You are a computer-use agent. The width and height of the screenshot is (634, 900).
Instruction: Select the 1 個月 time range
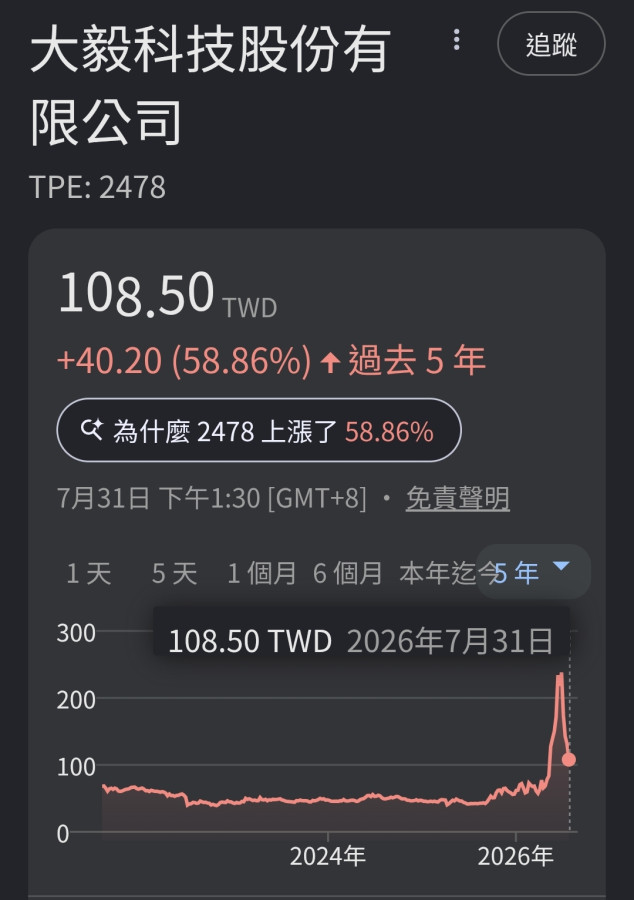pyautogui.click(x=262, y=573)
